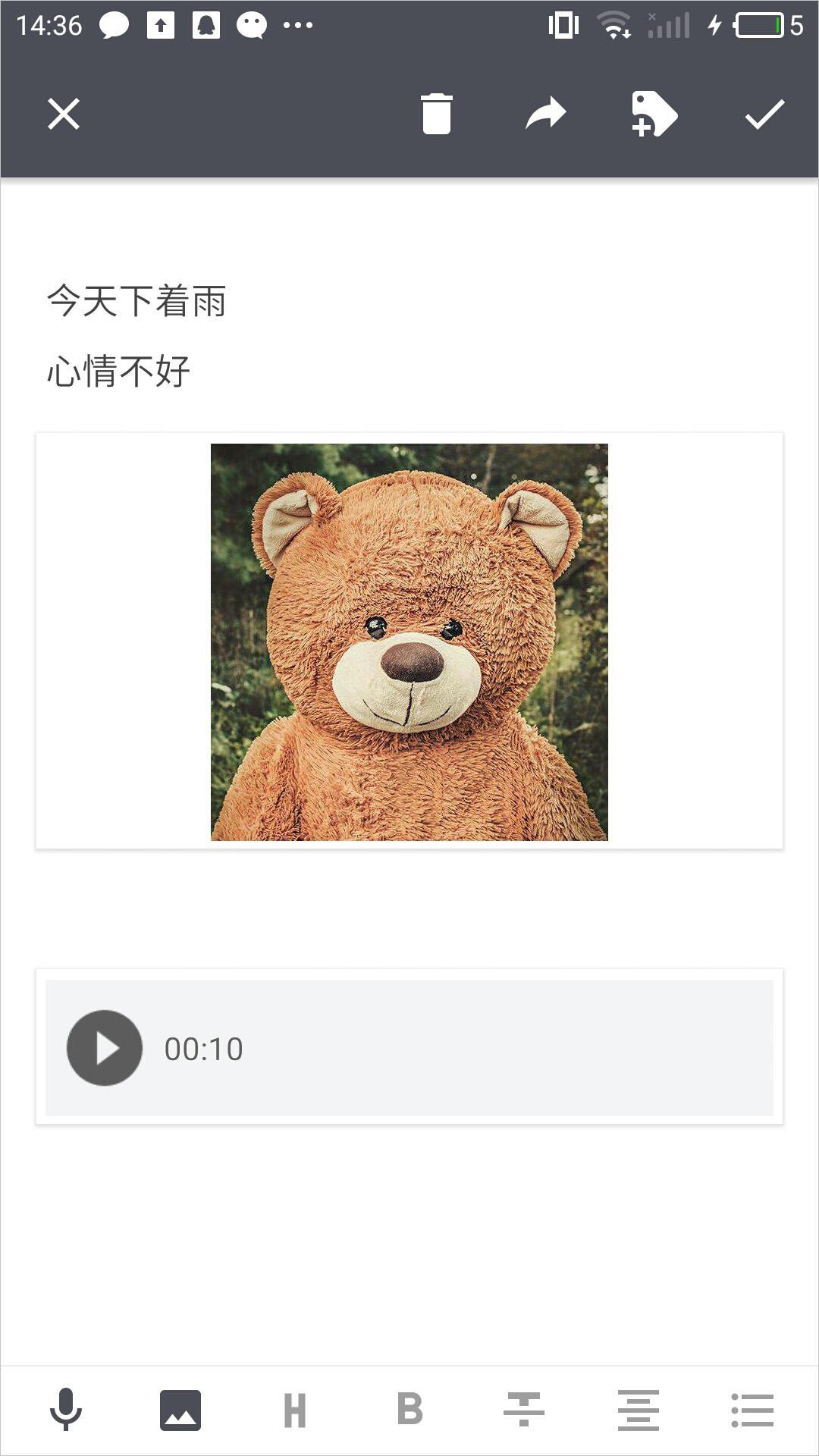
Task: Center align the text
Action: pyautogui.click(x=639, y=1410)
